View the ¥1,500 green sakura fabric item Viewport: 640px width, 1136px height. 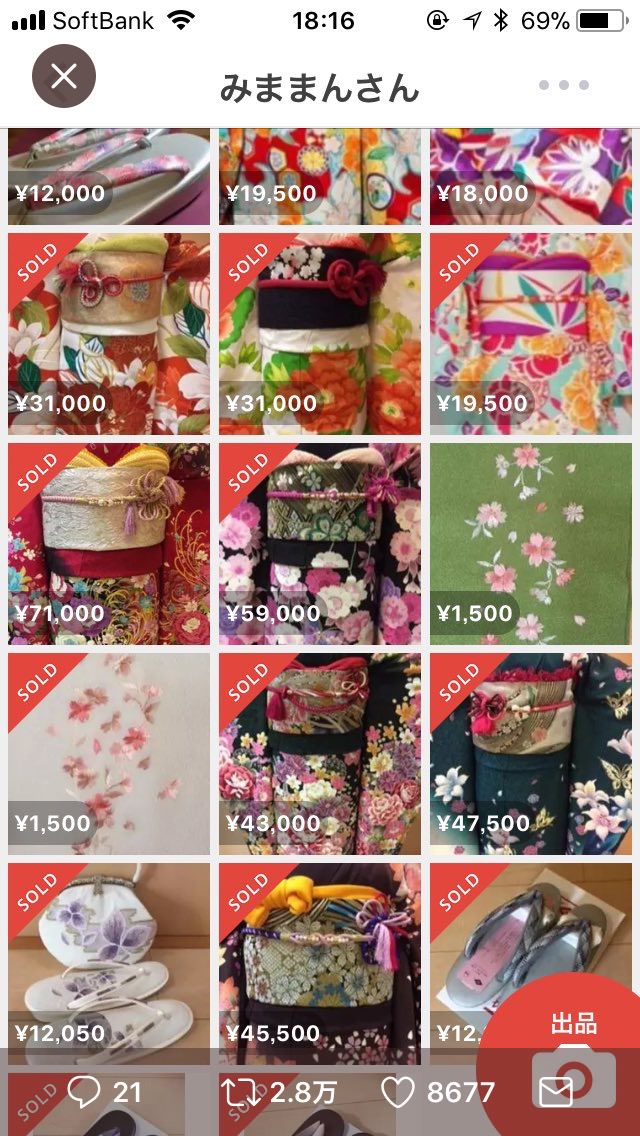click(530, 544)
